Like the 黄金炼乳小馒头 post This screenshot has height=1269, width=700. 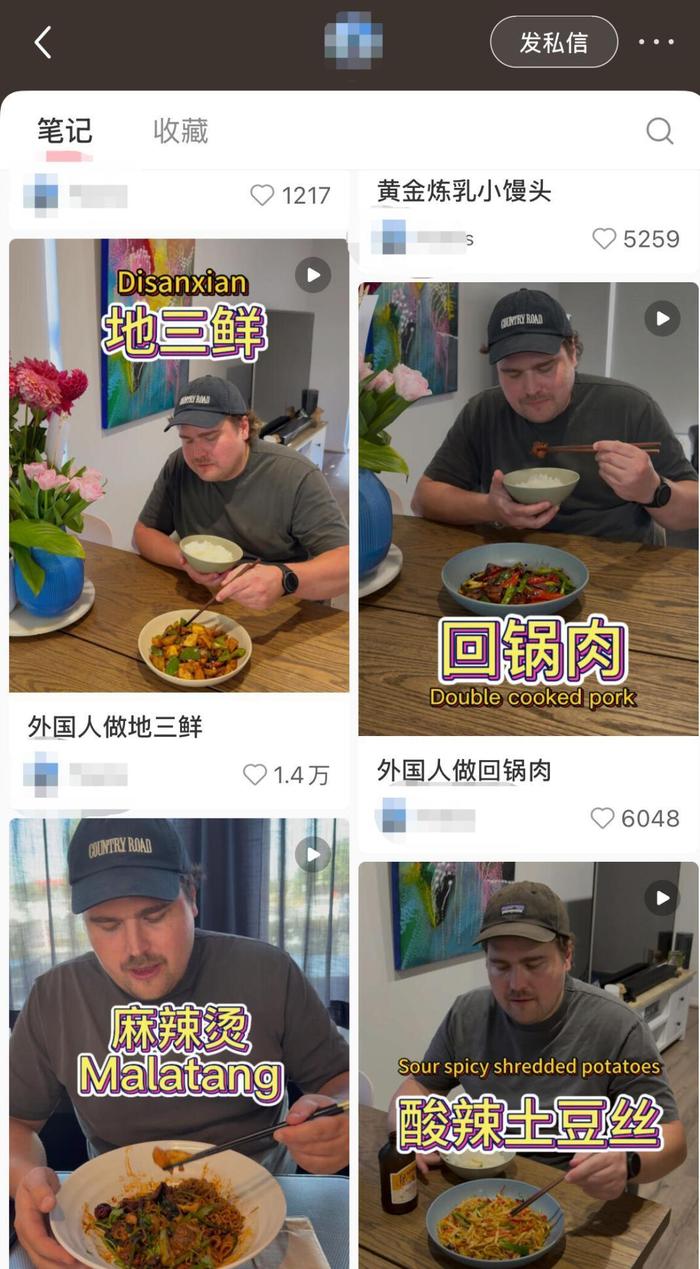click(x=604, y=239)
